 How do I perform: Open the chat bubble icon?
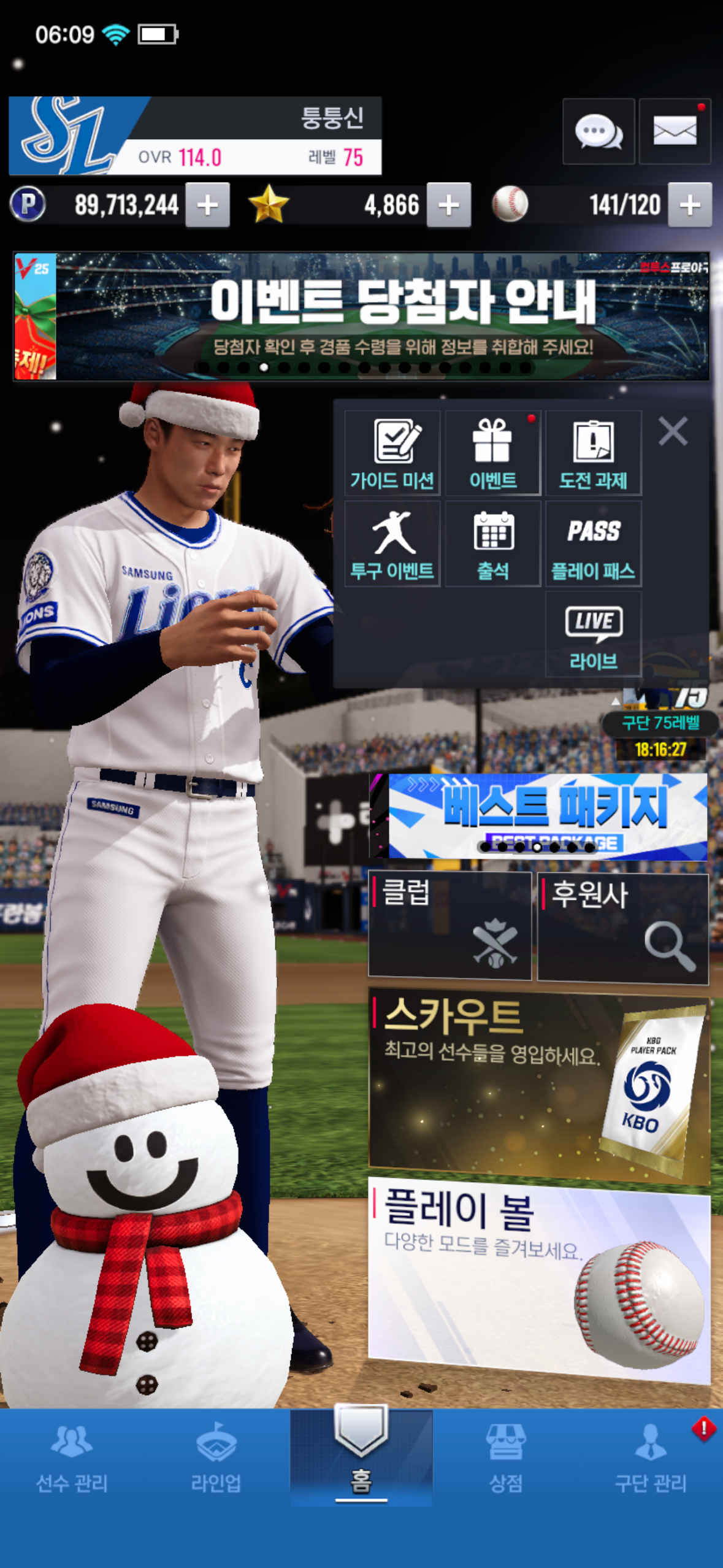(598, 131)
